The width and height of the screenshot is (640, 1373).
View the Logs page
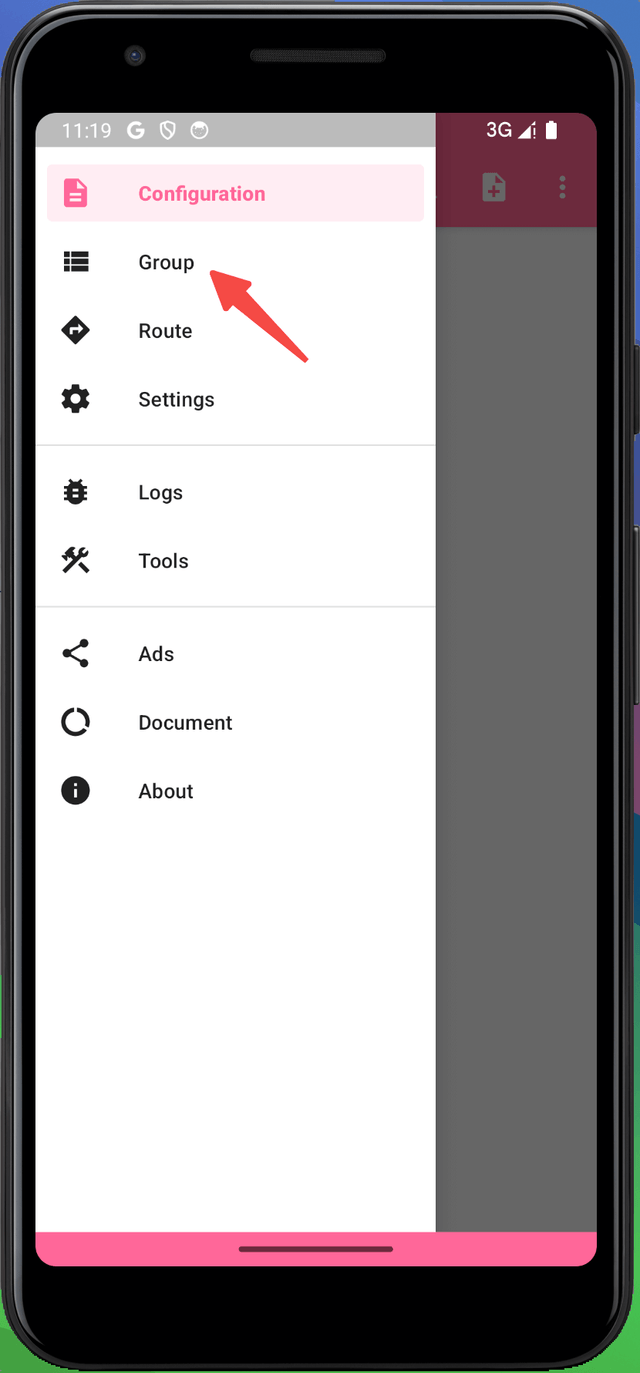[x=235, y=492]
